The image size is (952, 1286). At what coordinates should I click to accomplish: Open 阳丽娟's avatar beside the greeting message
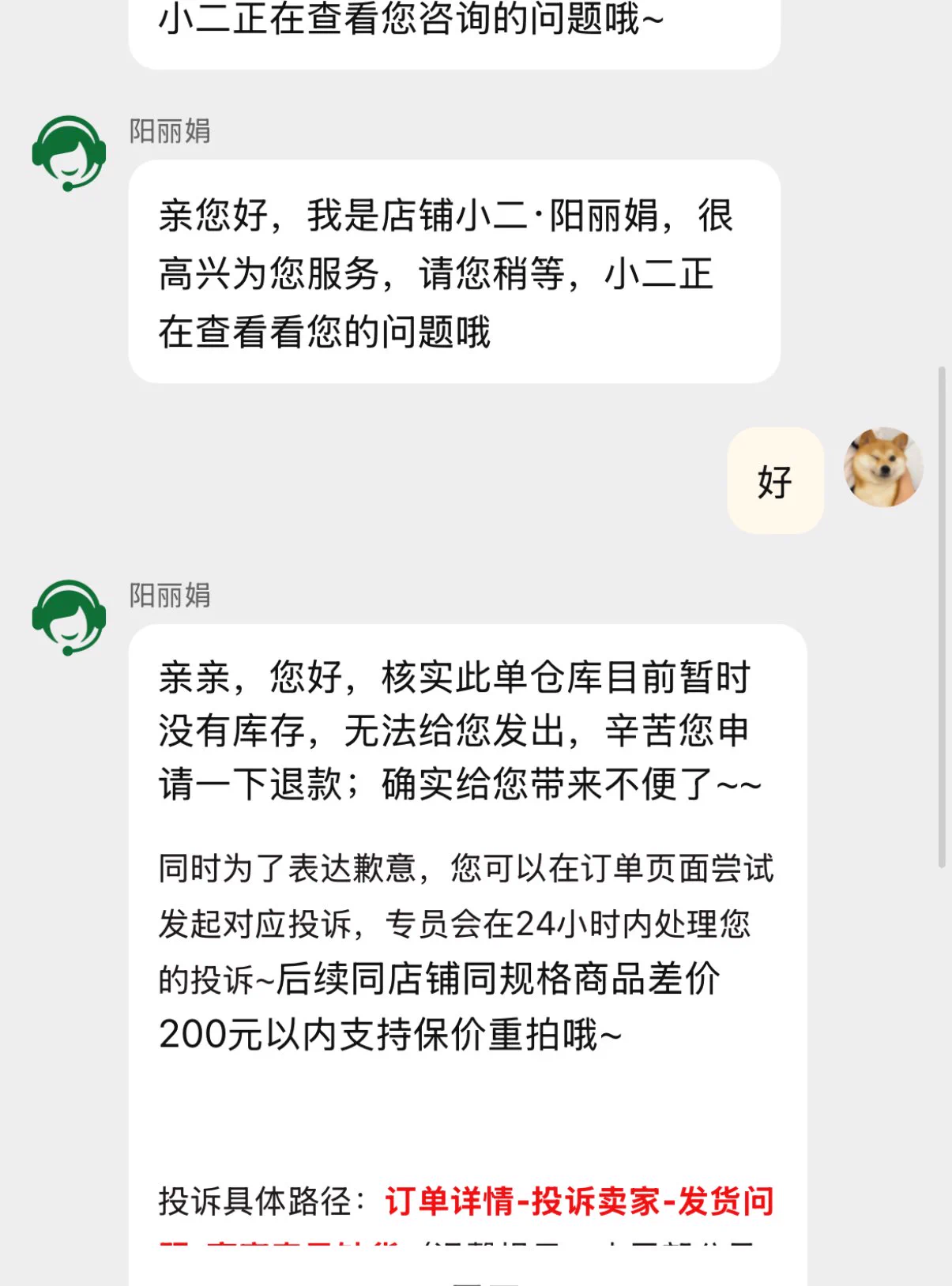(69, 153)
